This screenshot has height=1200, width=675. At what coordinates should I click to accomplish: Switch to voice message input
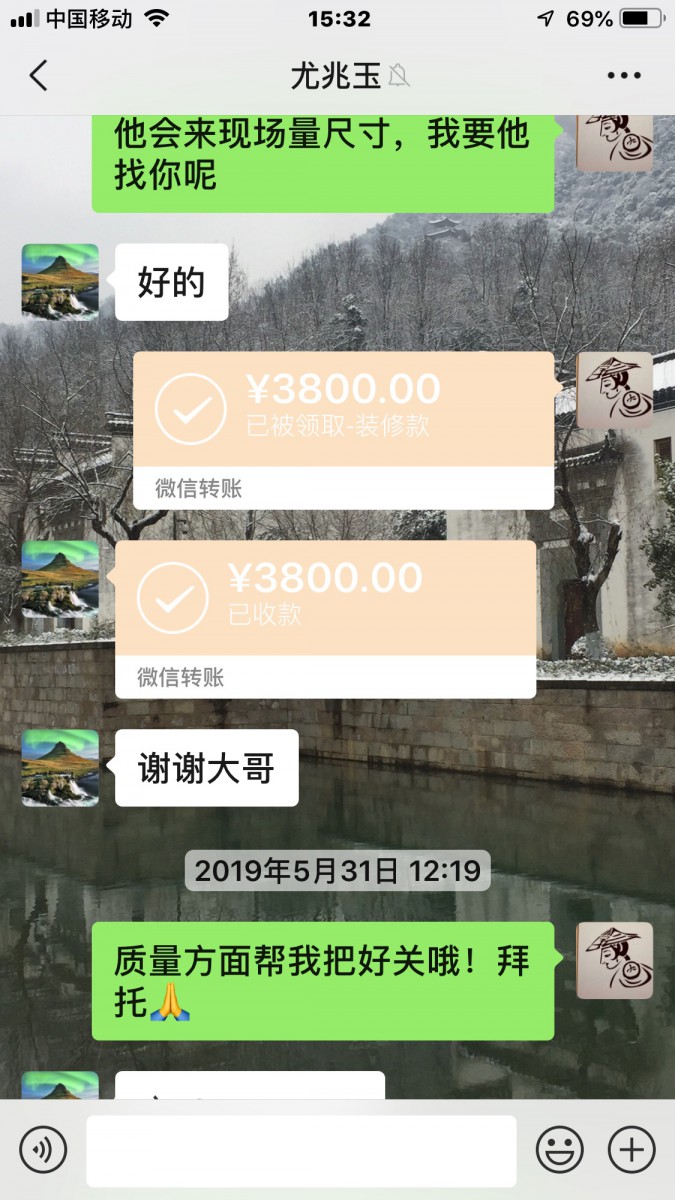click(43, 1150)
